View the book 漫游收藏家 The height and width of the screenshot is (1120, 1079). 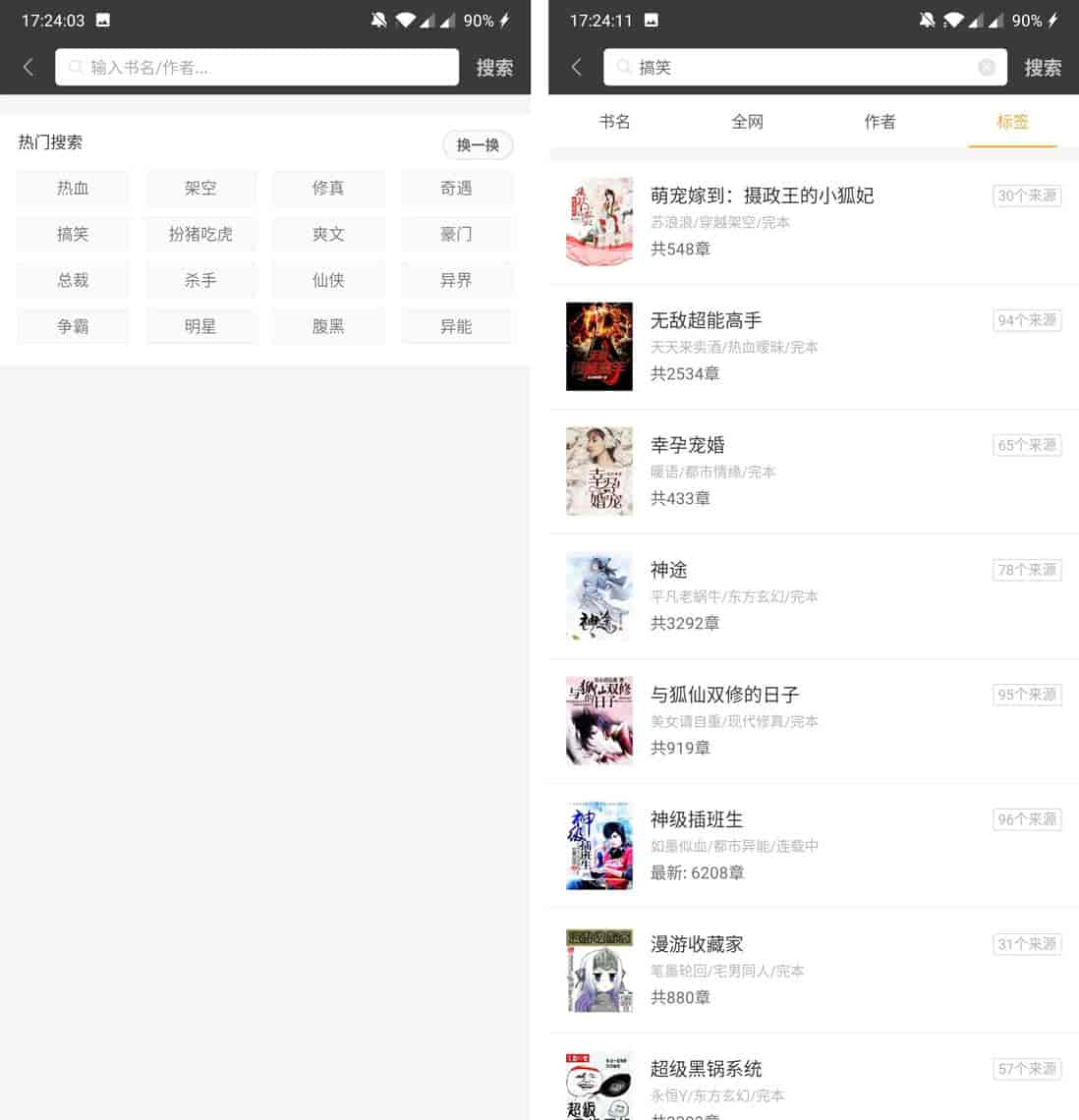tap(697, 944)
